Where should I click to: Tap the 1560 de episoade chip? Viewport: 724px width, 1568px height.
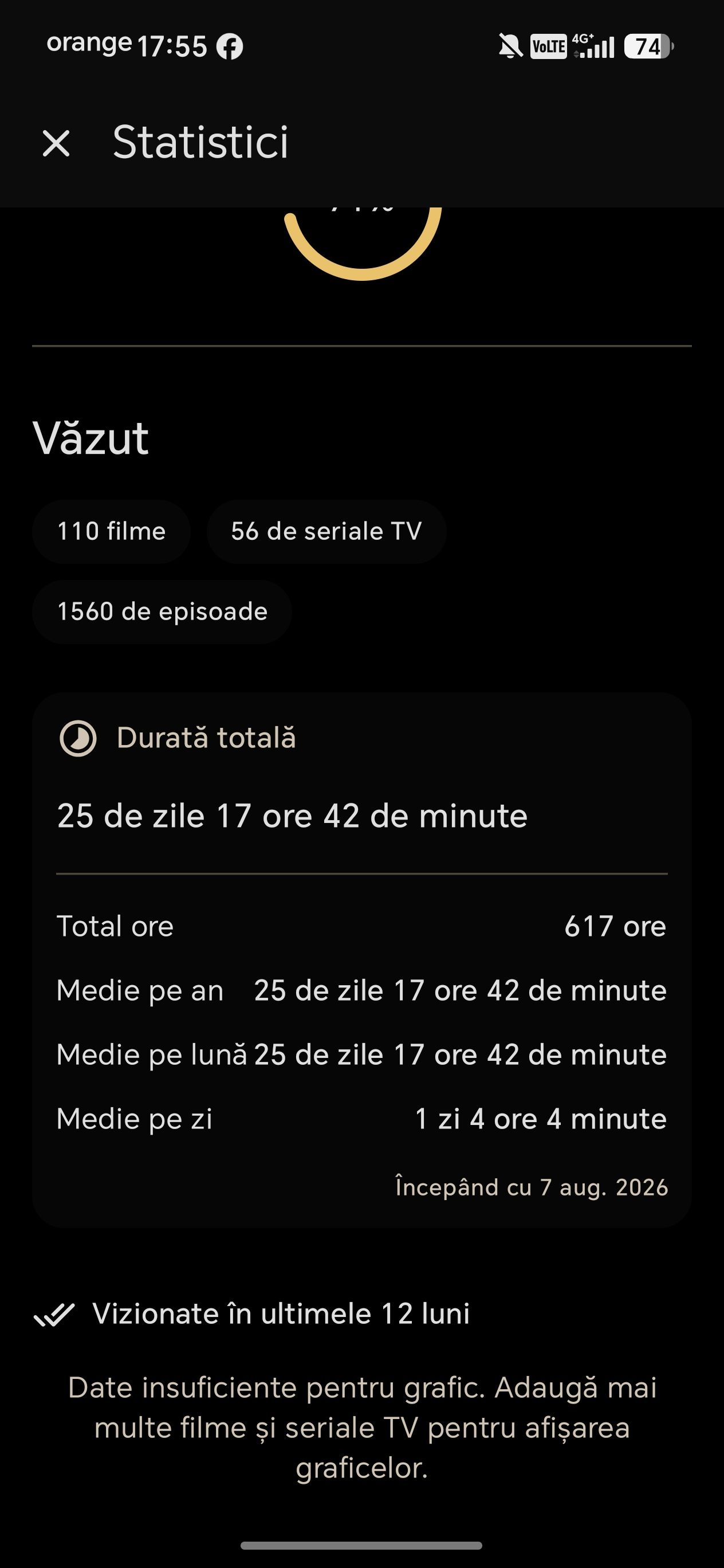click(x=162, y=611)
